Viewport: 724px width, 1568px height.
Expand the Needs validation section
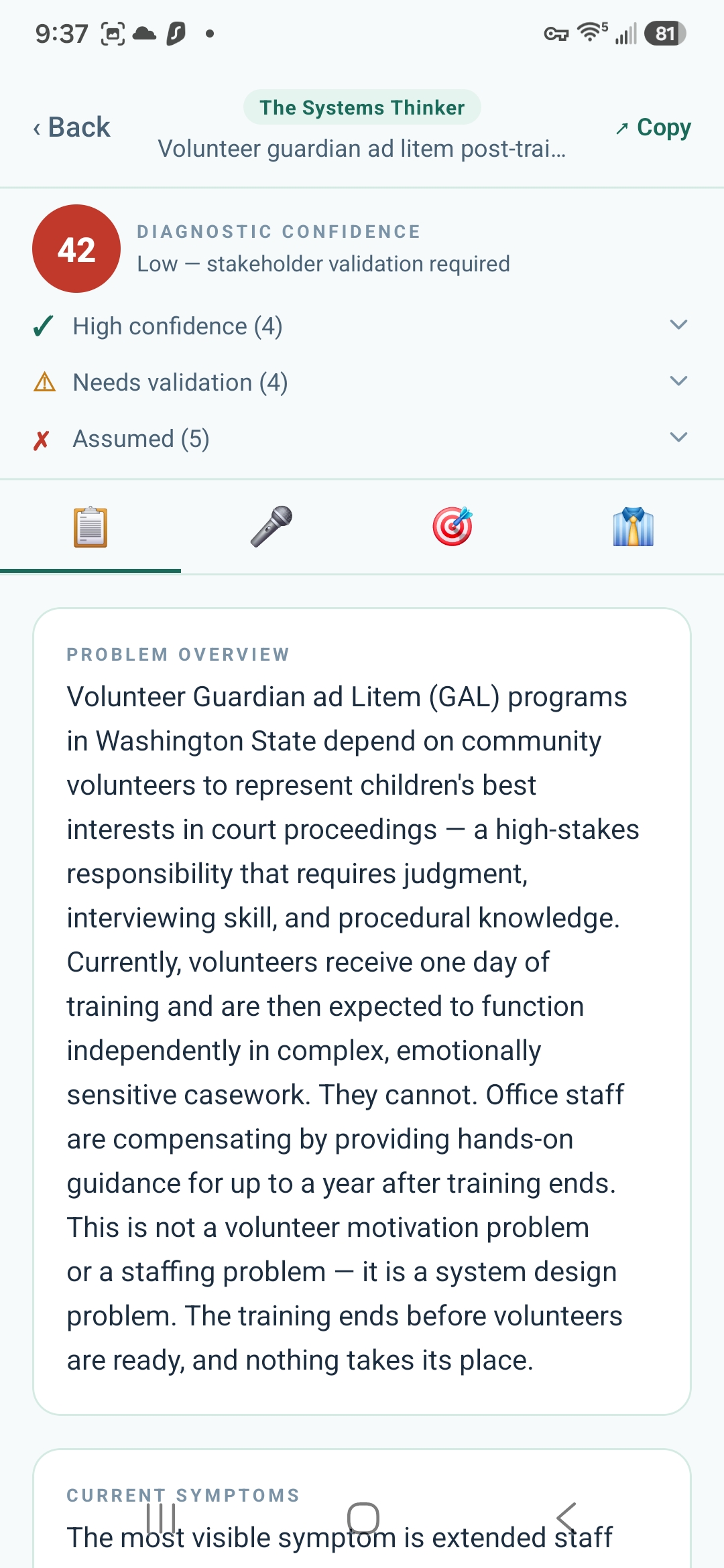[362, 383]
